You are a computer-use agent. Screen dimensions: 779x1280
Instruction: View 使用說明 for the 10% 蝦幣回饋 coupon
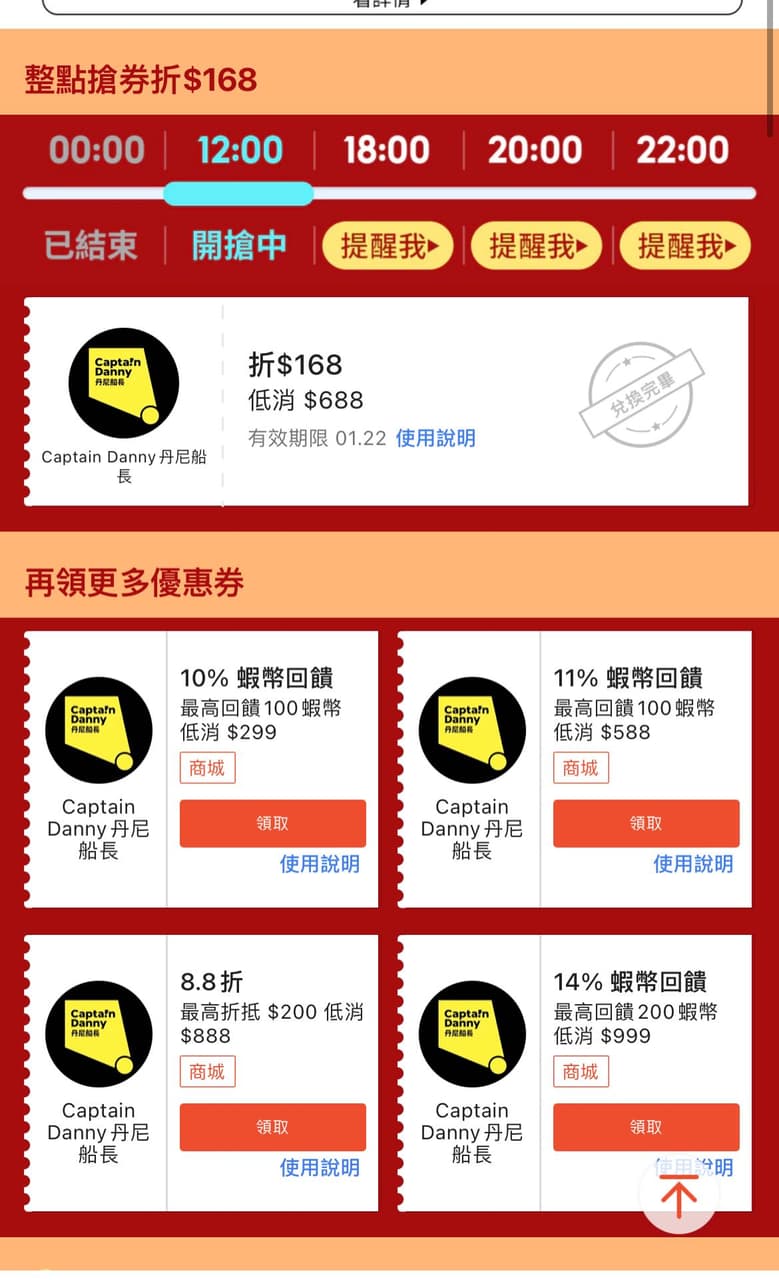pyautogui.click(x=319, y=864)
